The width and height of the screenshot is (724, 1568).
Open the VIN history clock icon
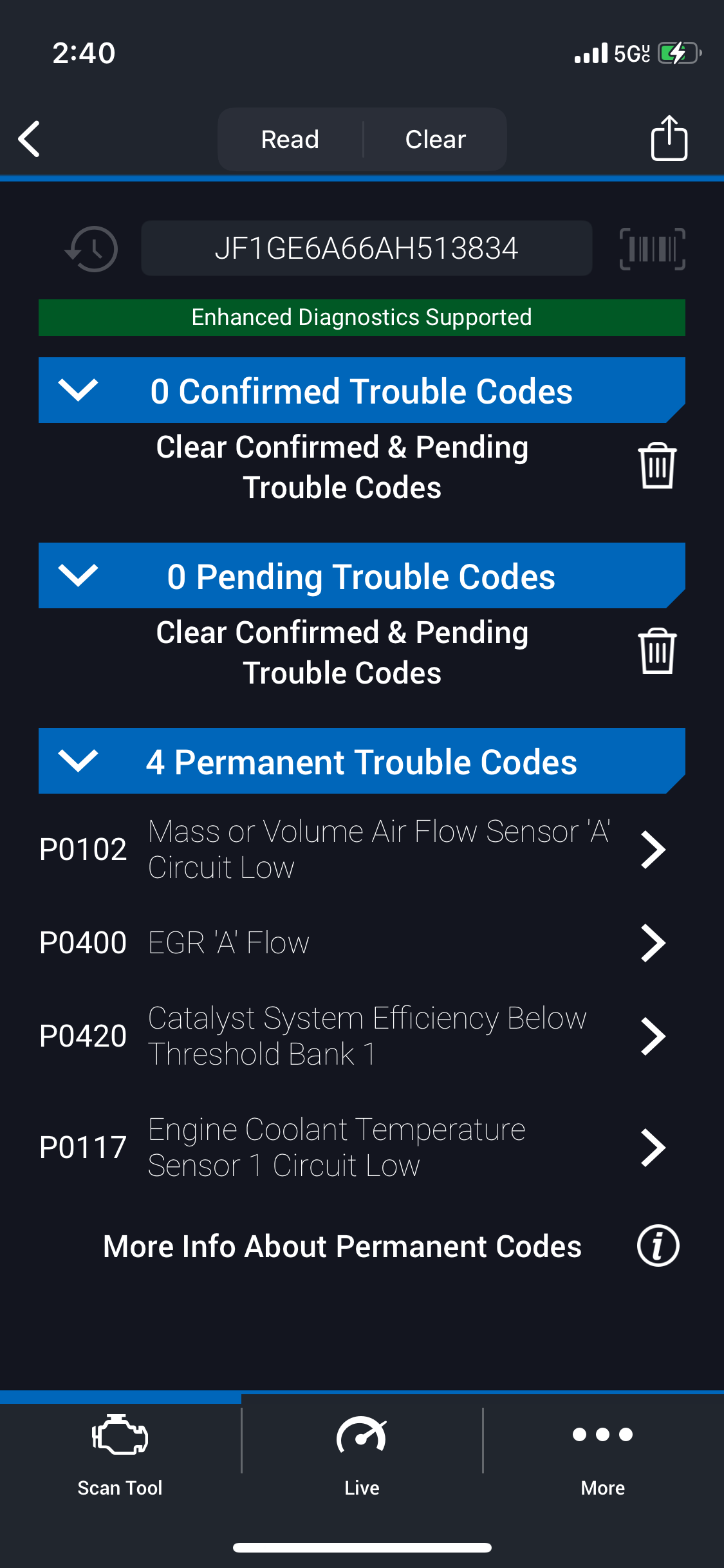(92, 249)
